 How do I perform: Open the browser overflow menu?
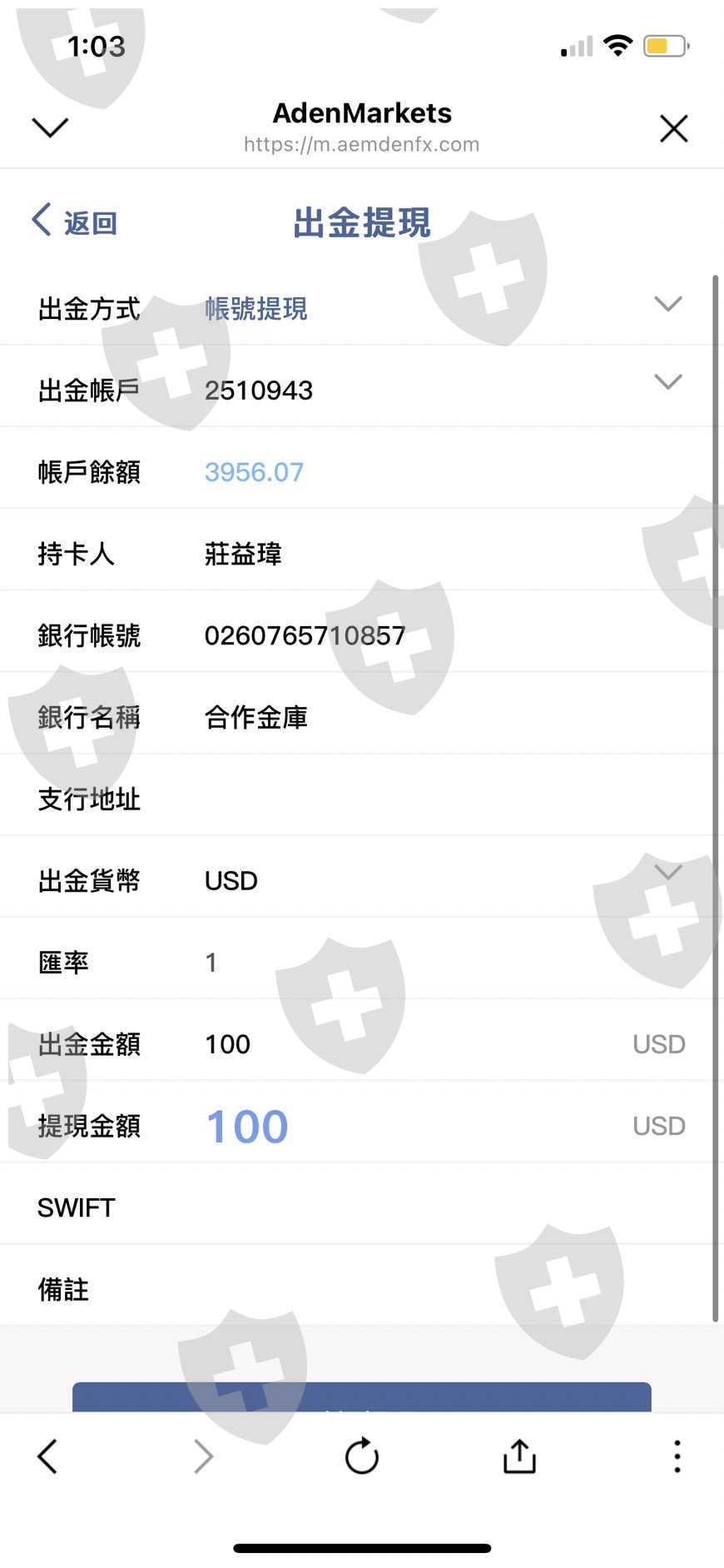677,1456
